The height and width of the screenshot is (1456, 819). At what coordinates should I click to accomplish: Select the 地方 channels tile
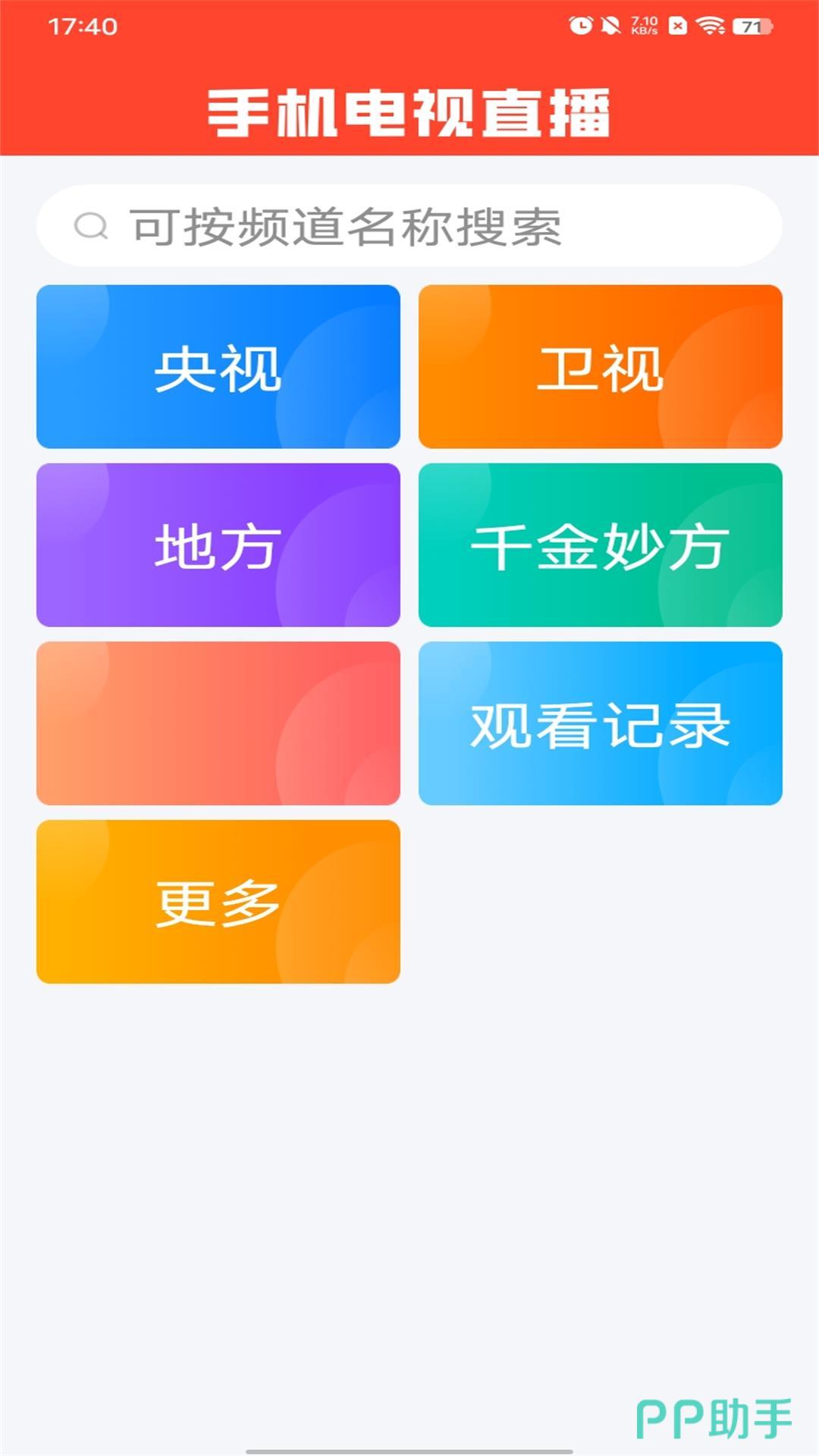click(x=218, y=545)
